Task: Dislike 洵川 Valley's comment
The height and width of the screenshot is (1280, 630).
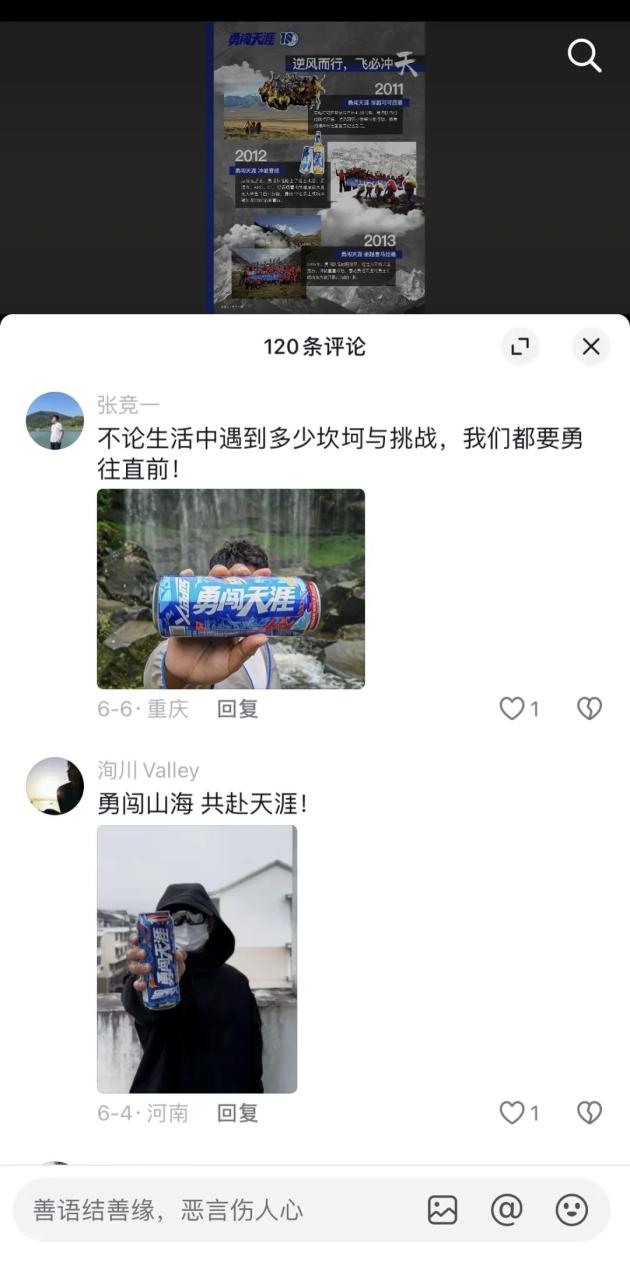Action: click(589, 1113)
